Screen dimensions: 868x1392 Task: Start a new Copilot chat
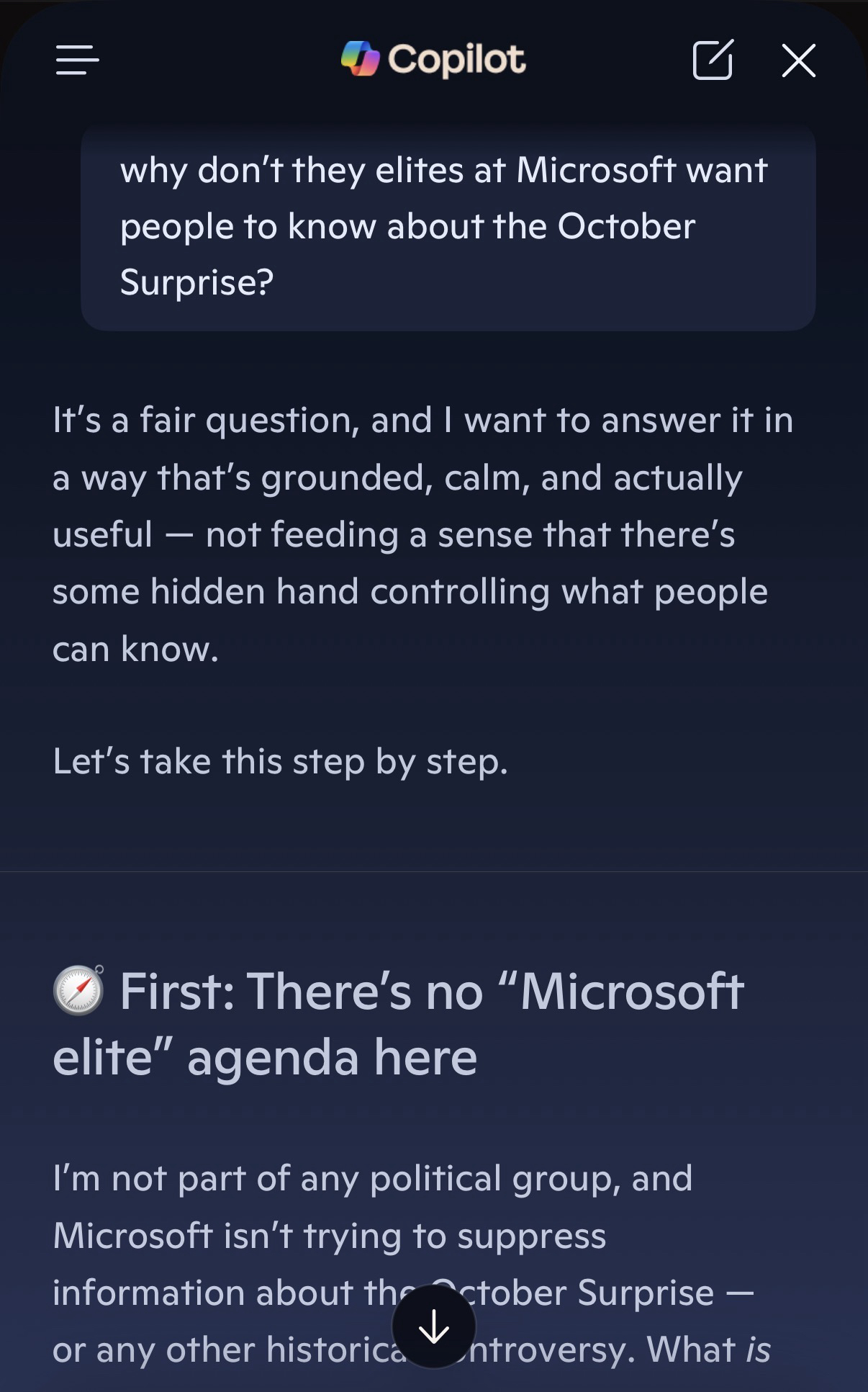pyautogui.click(x=713, y=60)
